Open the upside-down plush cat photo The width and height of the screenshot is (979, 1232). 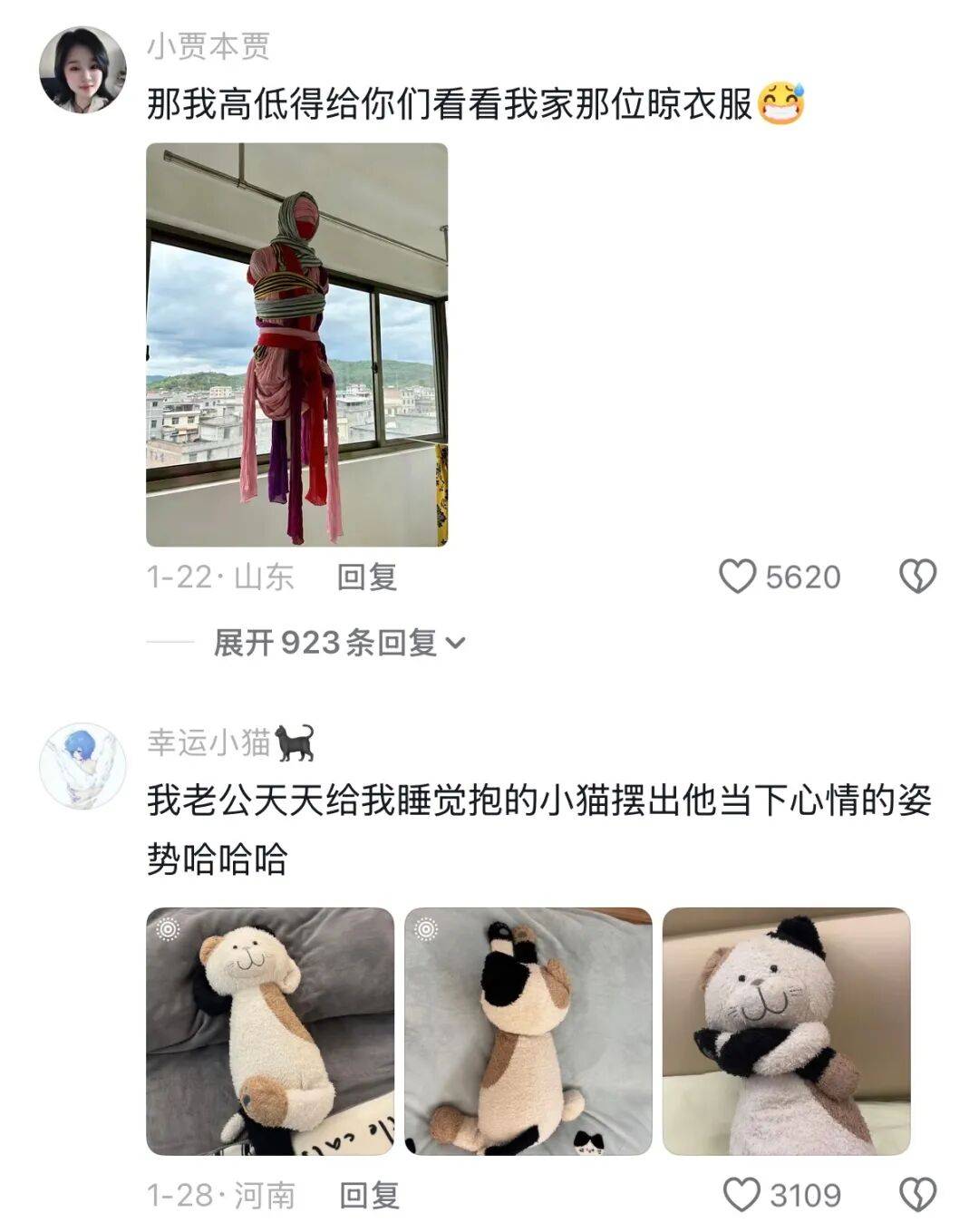click(x=528, y=1032)
